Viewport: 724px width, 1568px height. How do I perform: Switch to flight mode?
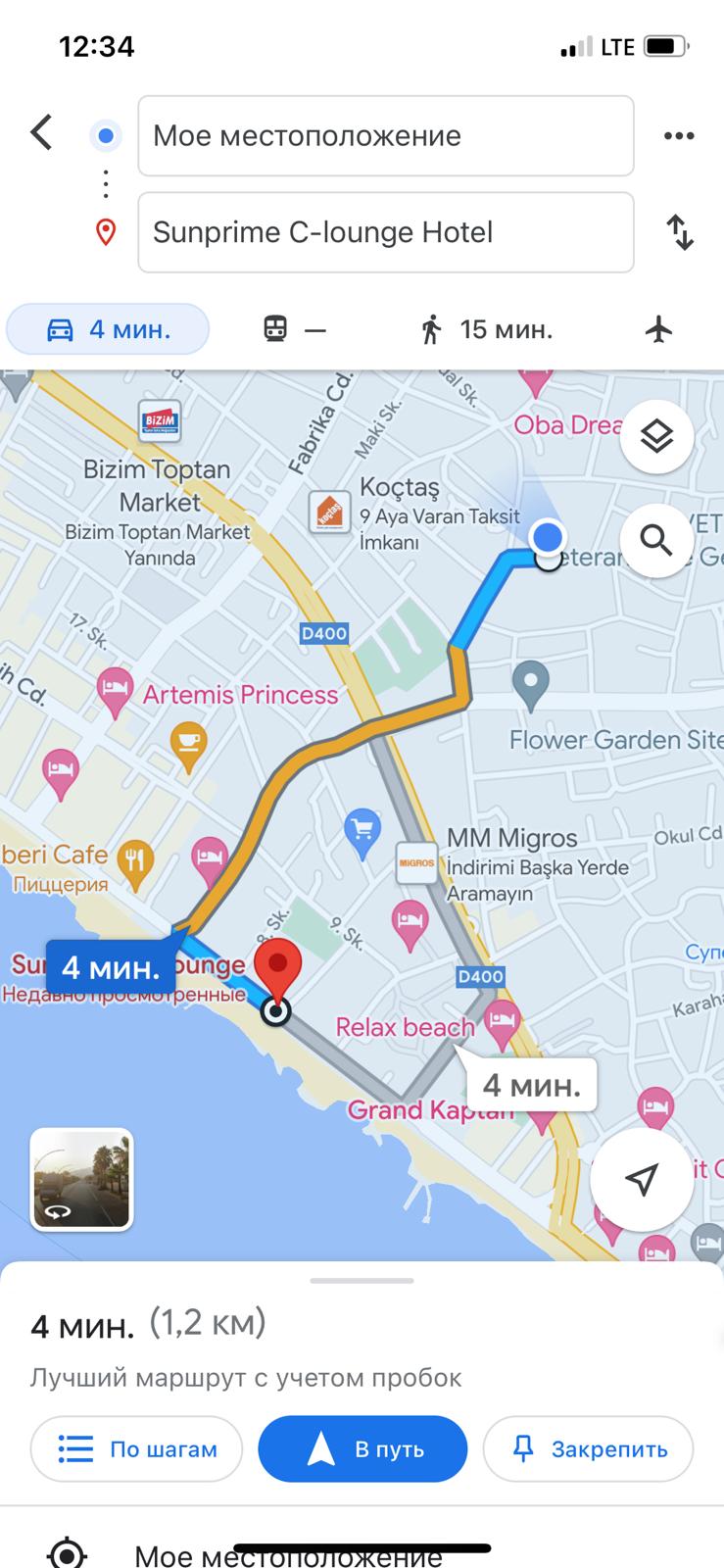(x=659, y=329)
